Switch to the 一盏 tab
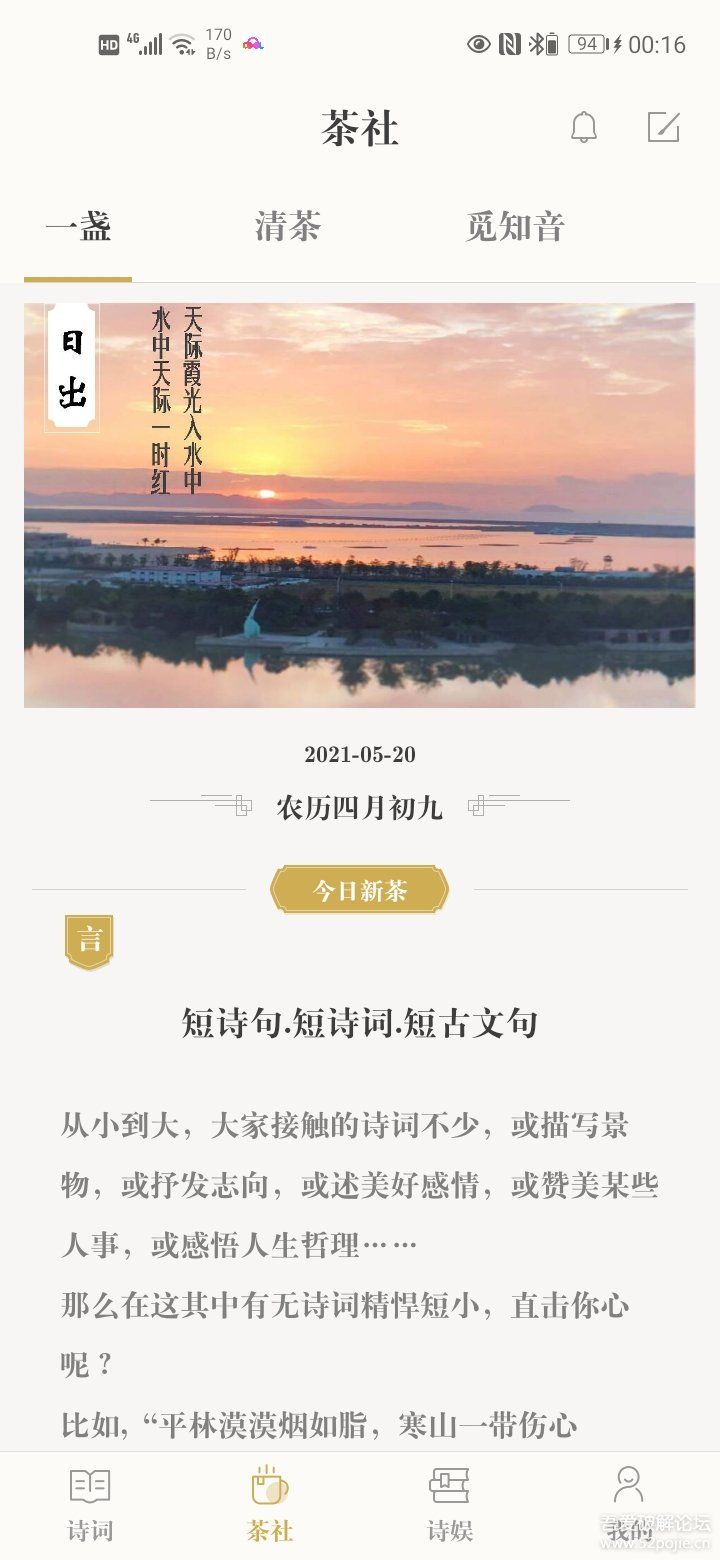The width and height of the screenshot is (720, 1560). click(x=78, y=228)
